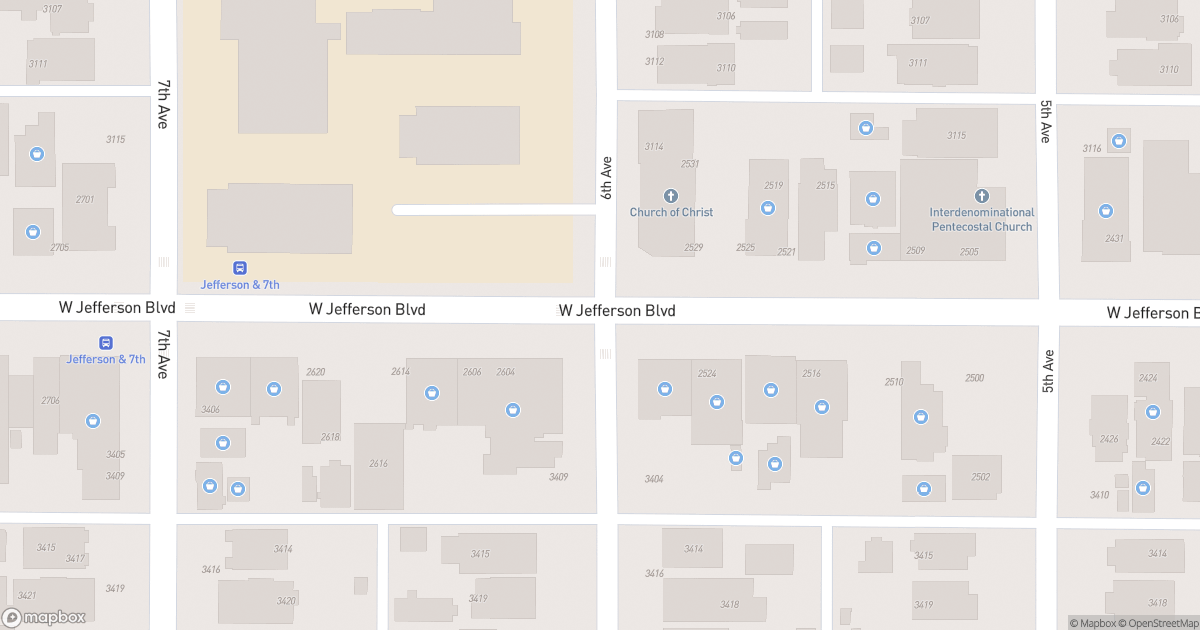Open the © Mapbox attribution link
The width and height of the screenshot is (1200, 630).
tap(1094, 623)
